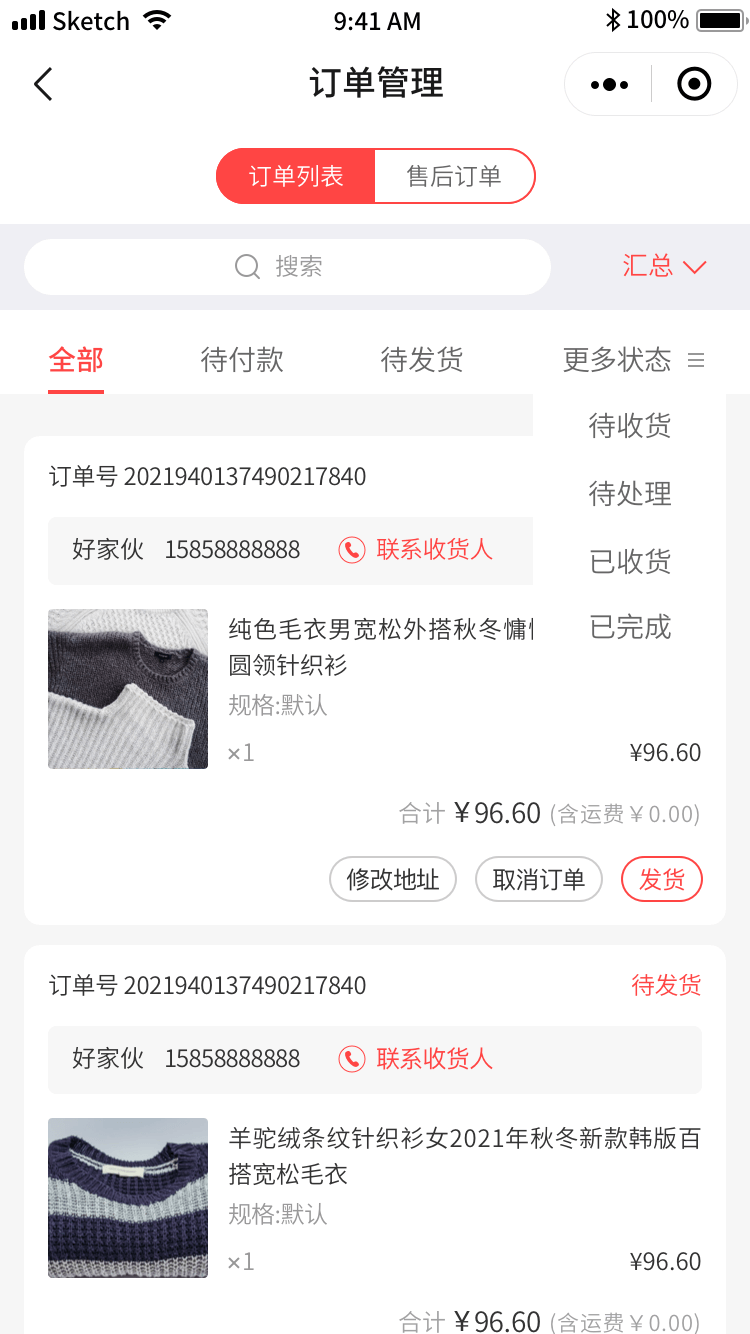Show 待付款 orders
The width and height of the screenshot is (750, 1334).
pyautogui.click(x=242, y=360)
